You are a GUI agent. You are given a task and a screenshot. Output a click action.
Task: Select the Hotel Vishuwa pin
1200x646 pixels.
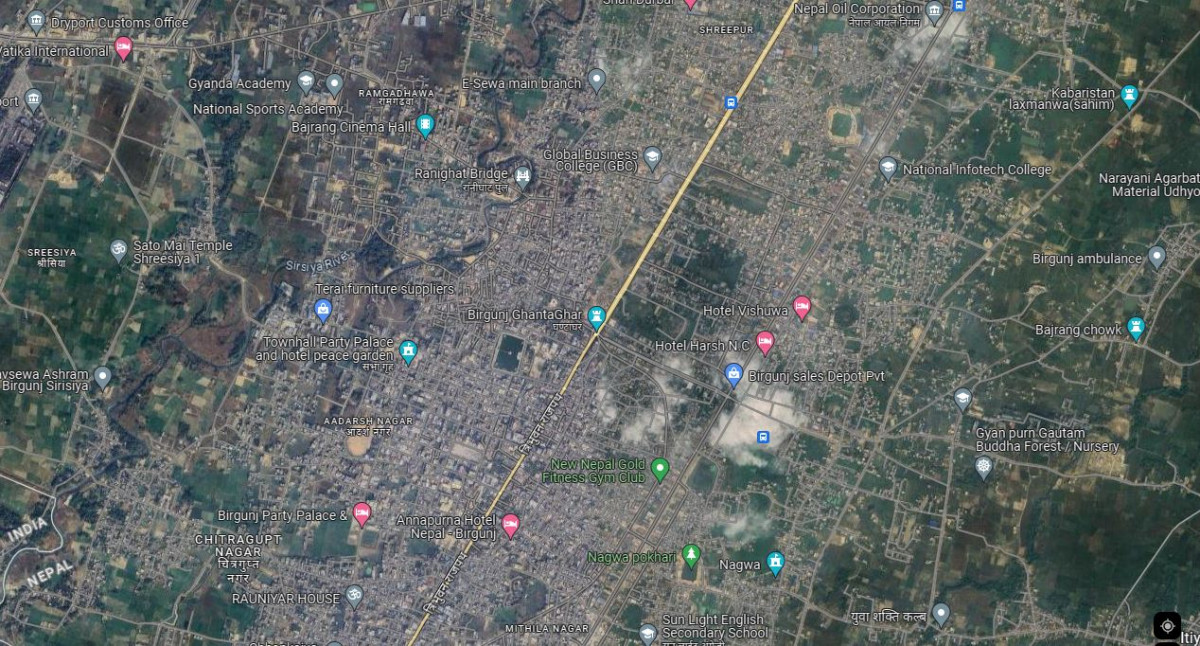(801, 307)
